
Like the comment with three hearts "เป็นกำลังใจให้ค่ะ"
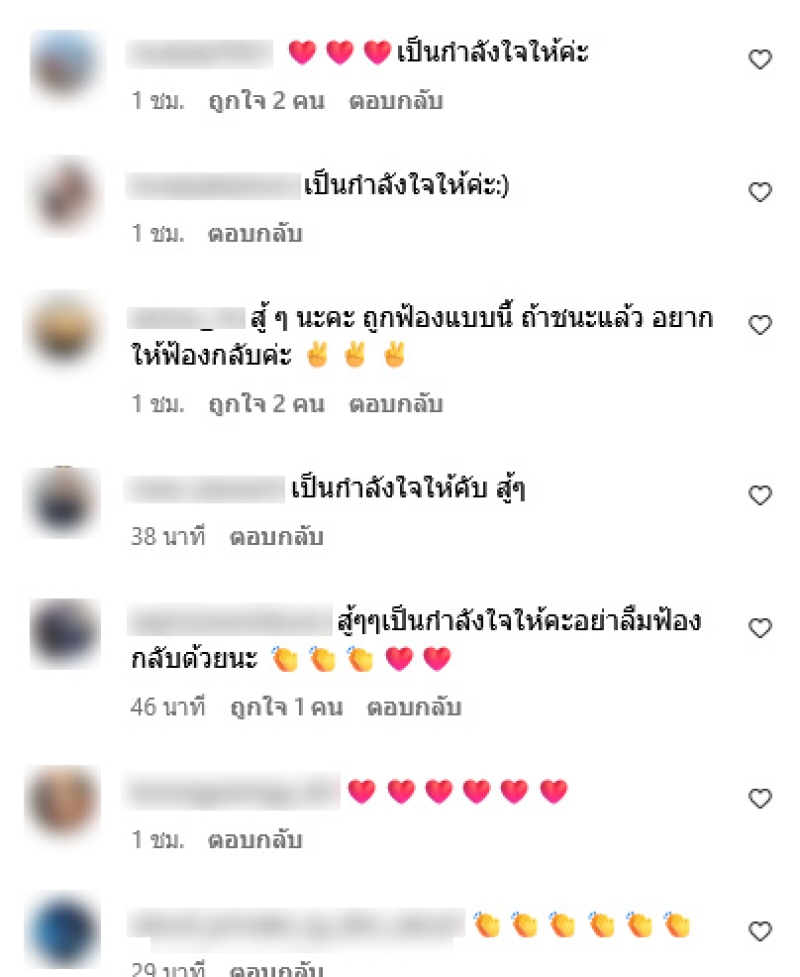pyautogui.click(x=760, y=60)
